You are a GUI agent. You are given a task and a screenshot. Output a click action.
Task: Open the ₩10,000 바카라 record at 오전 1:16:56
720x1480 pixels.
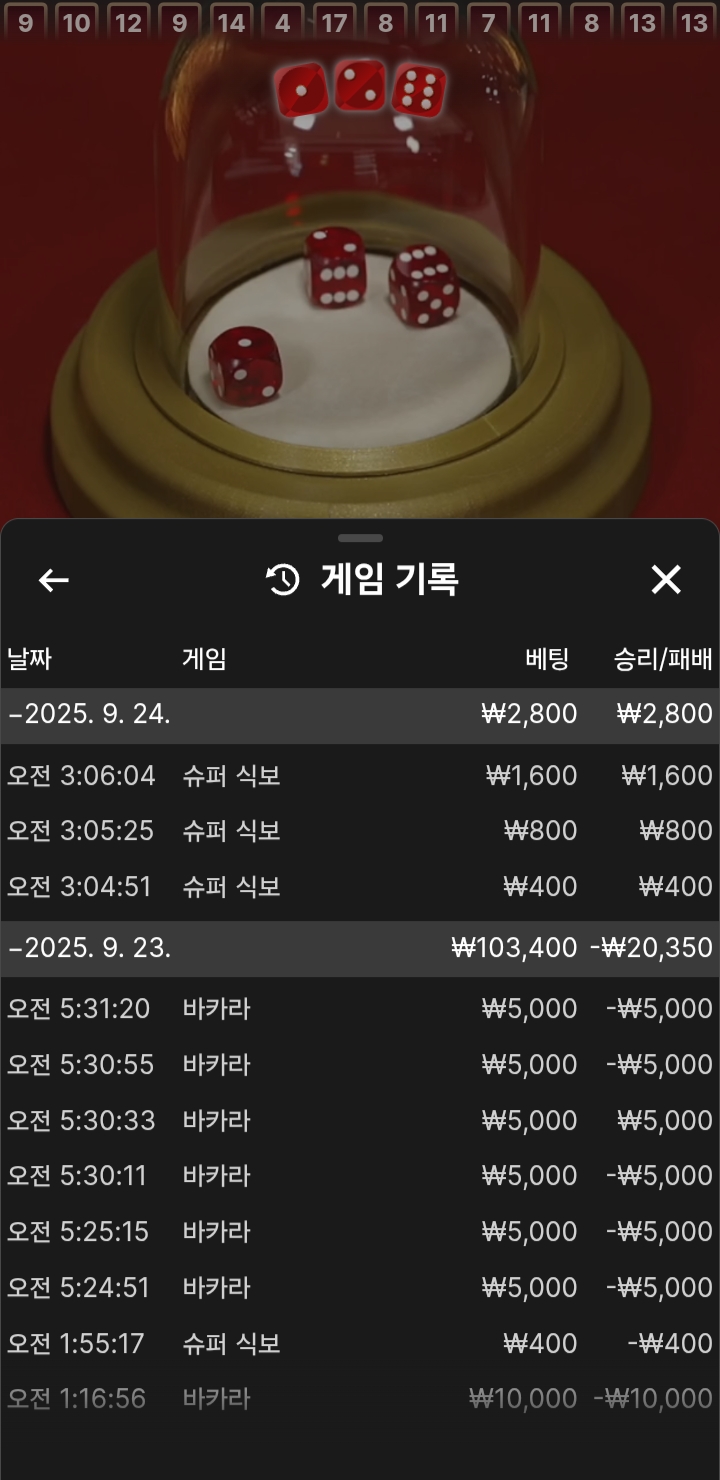click(x=360, y=1399)
